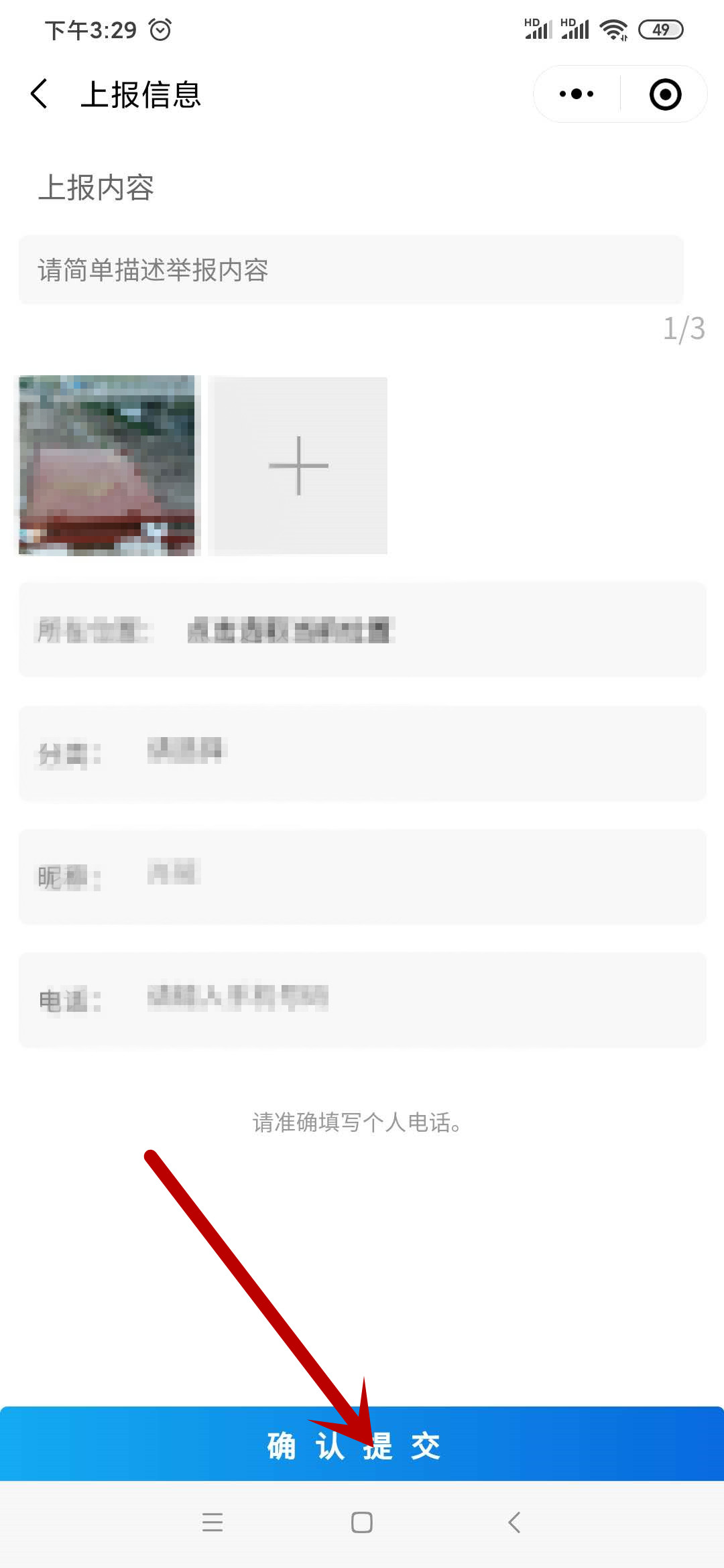Open recent apps from navigation bar
724x1568 pixels.
tap(213, 1522)
